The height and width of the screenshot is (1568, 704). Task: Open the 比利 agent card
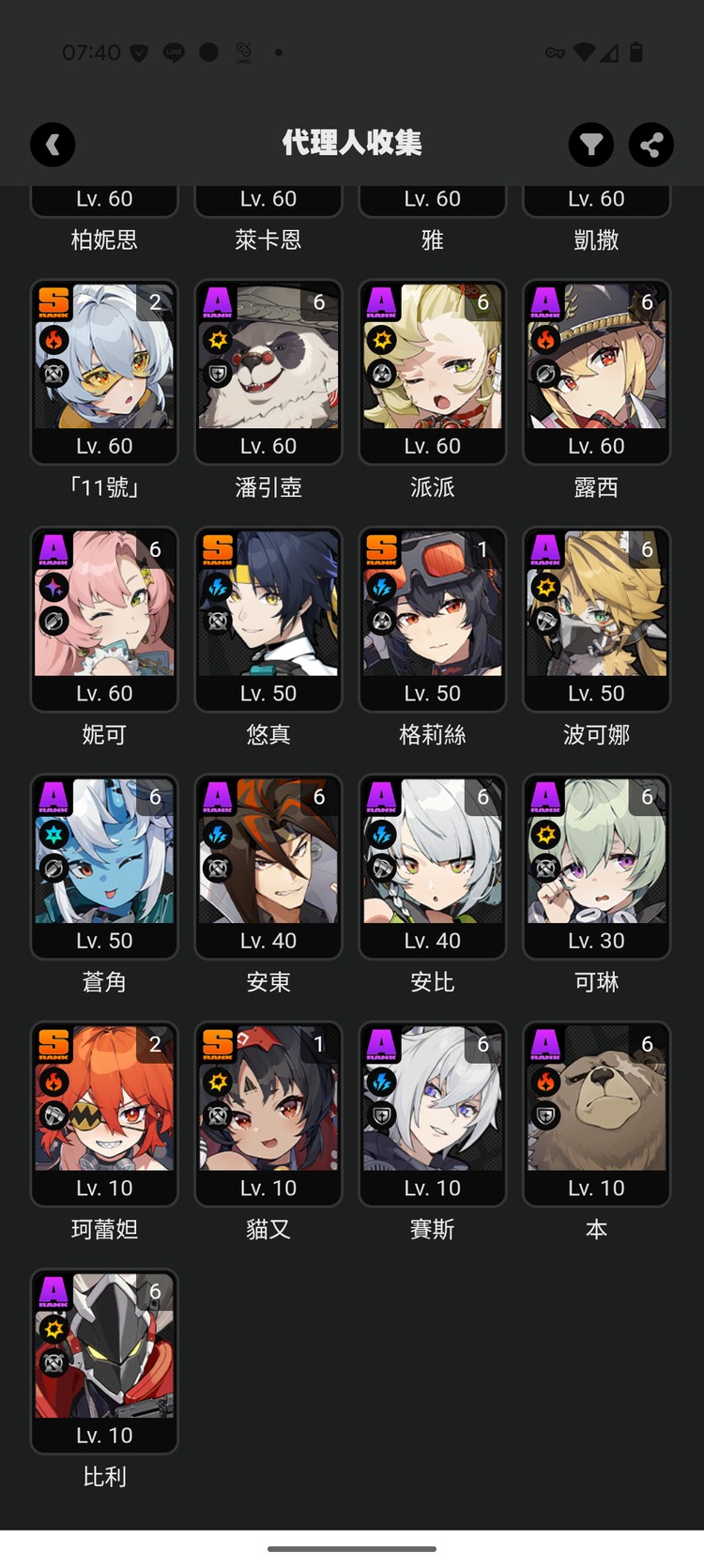104,1360
